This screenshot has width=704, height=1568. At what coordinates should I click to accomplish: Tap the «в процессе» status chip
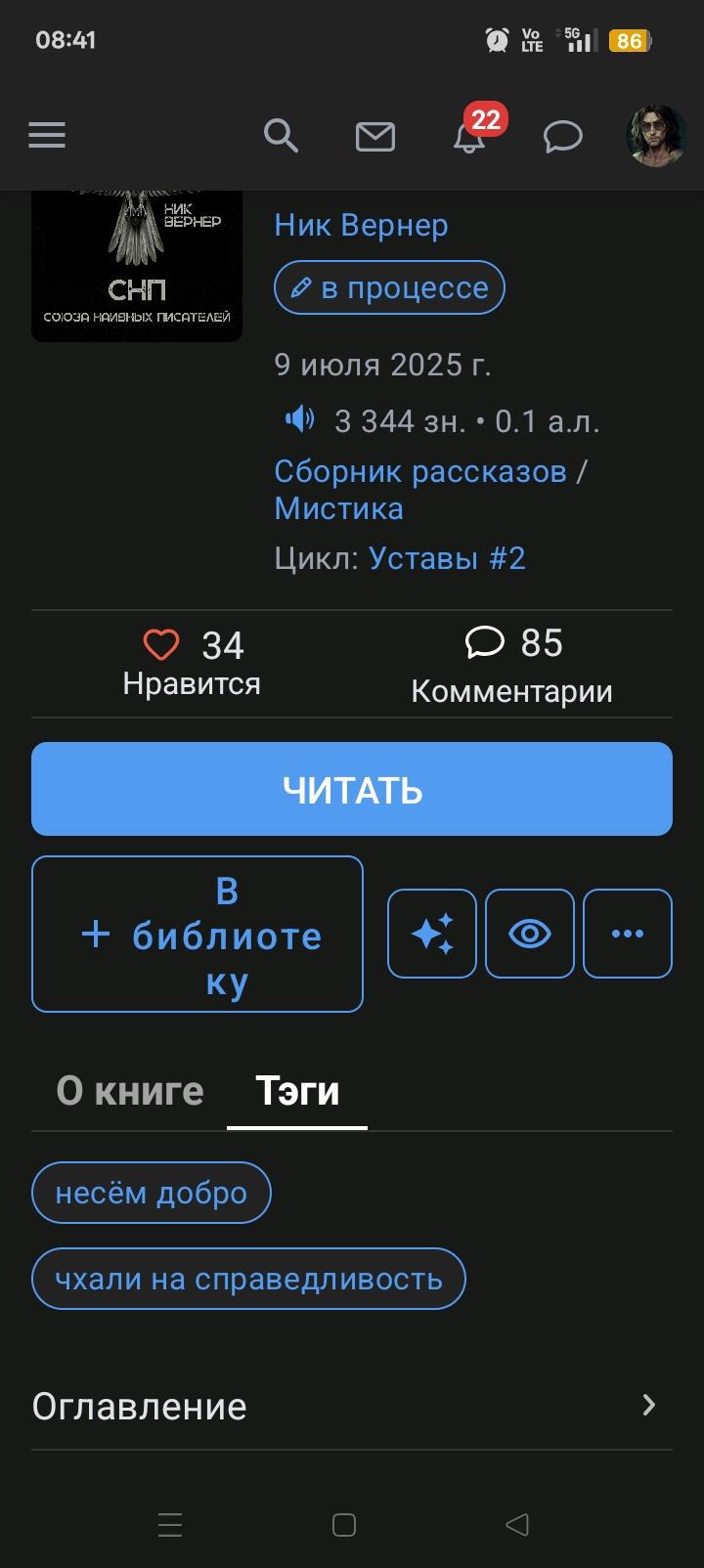coord(388,287)
